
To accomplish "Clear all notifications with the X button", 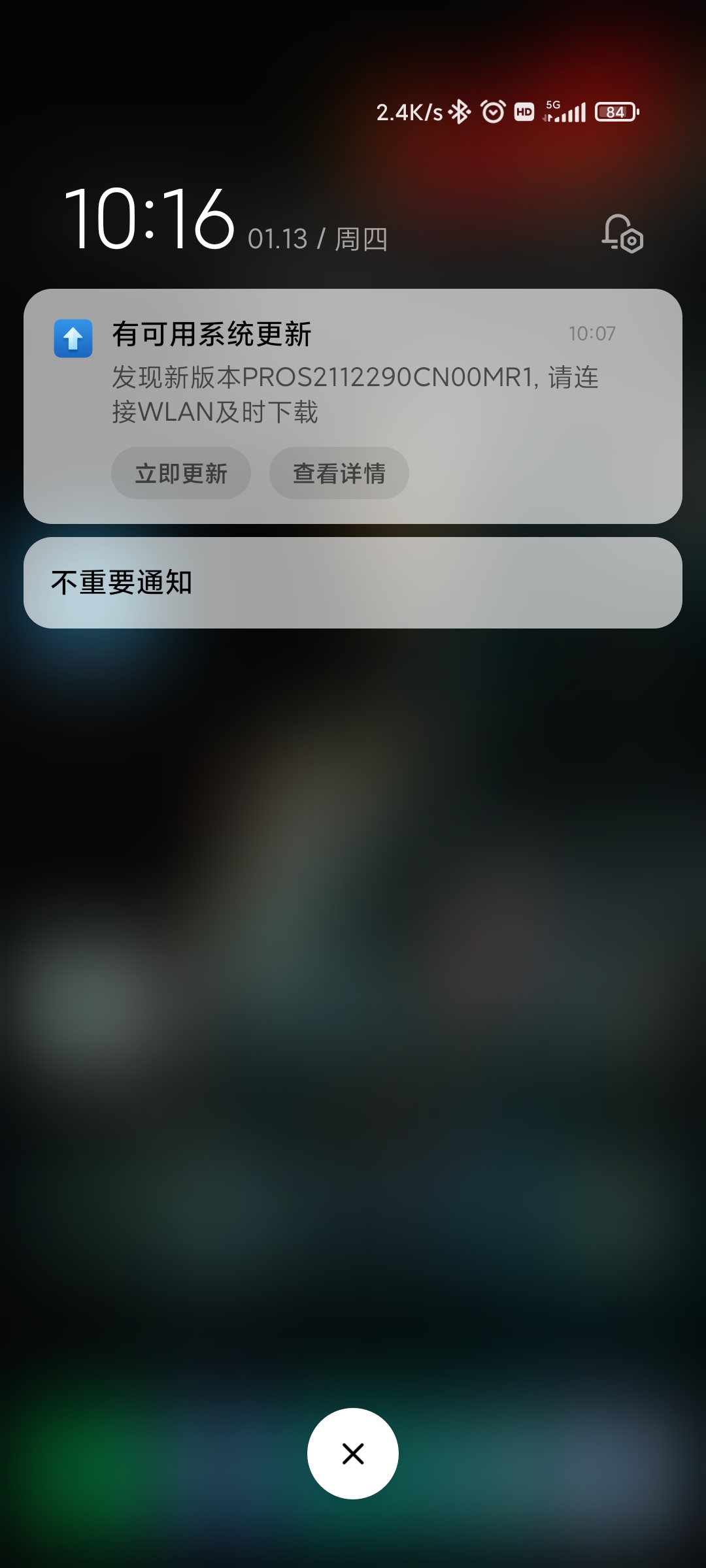I will point(353,1454).
